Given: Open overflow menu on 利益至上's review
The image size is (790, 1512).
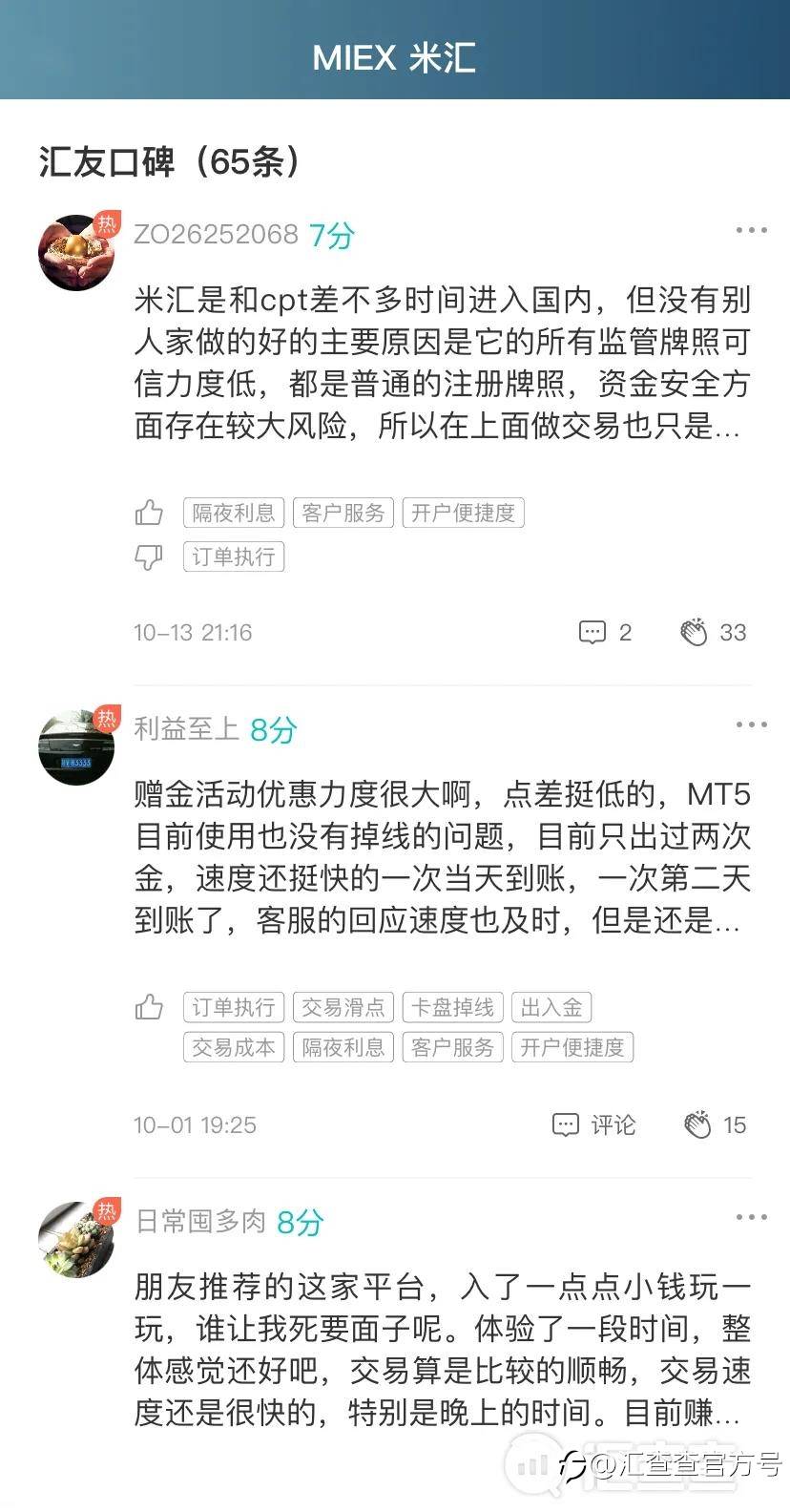Looking at the screenshot, I should click(x=751, y=724).
